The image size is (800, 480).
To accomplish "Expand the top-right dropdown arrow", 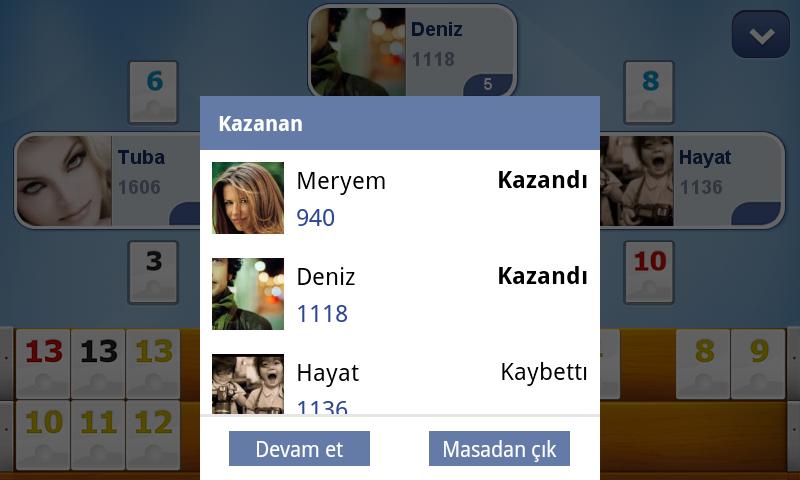I will (761, 36).
